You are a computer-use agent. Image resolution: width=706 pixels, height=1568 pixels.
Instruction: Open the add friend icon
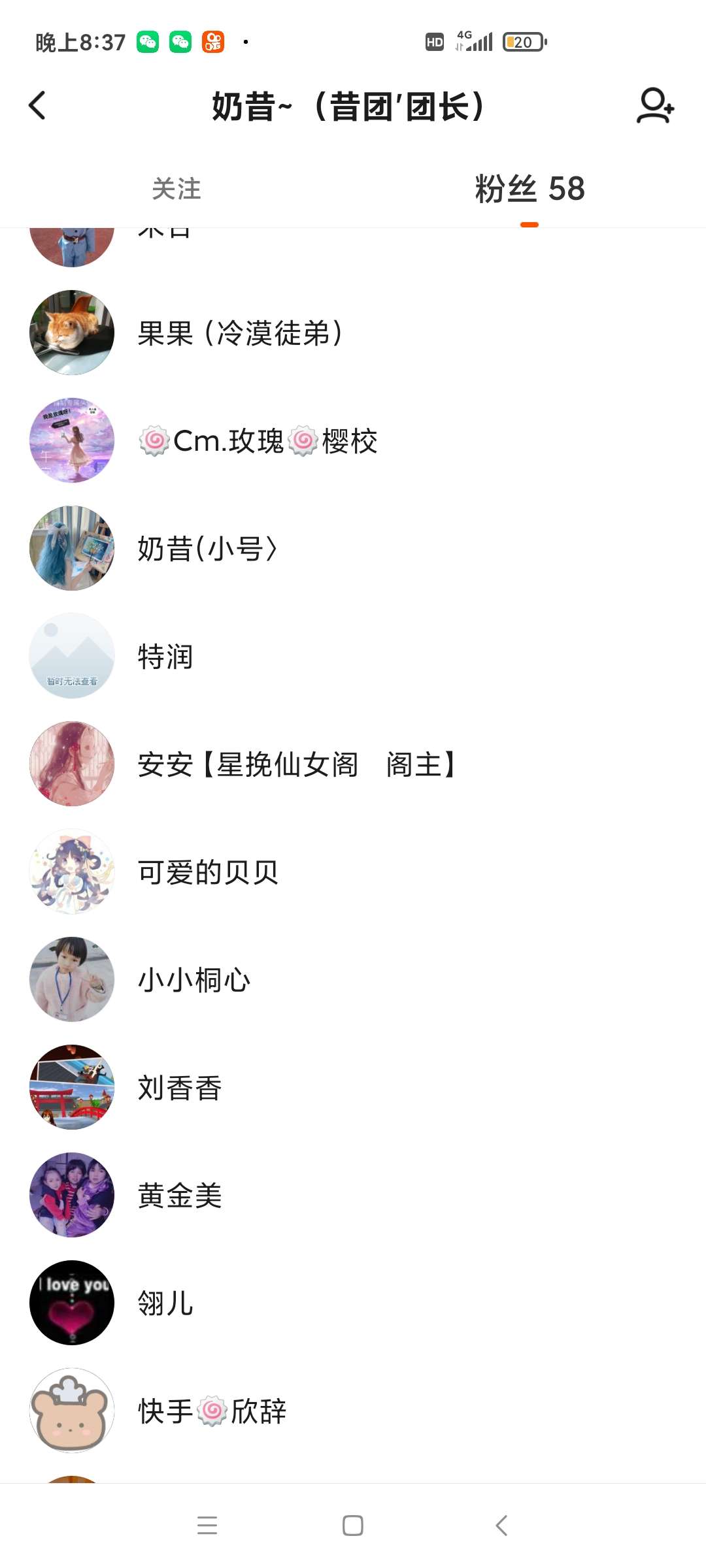655,106
